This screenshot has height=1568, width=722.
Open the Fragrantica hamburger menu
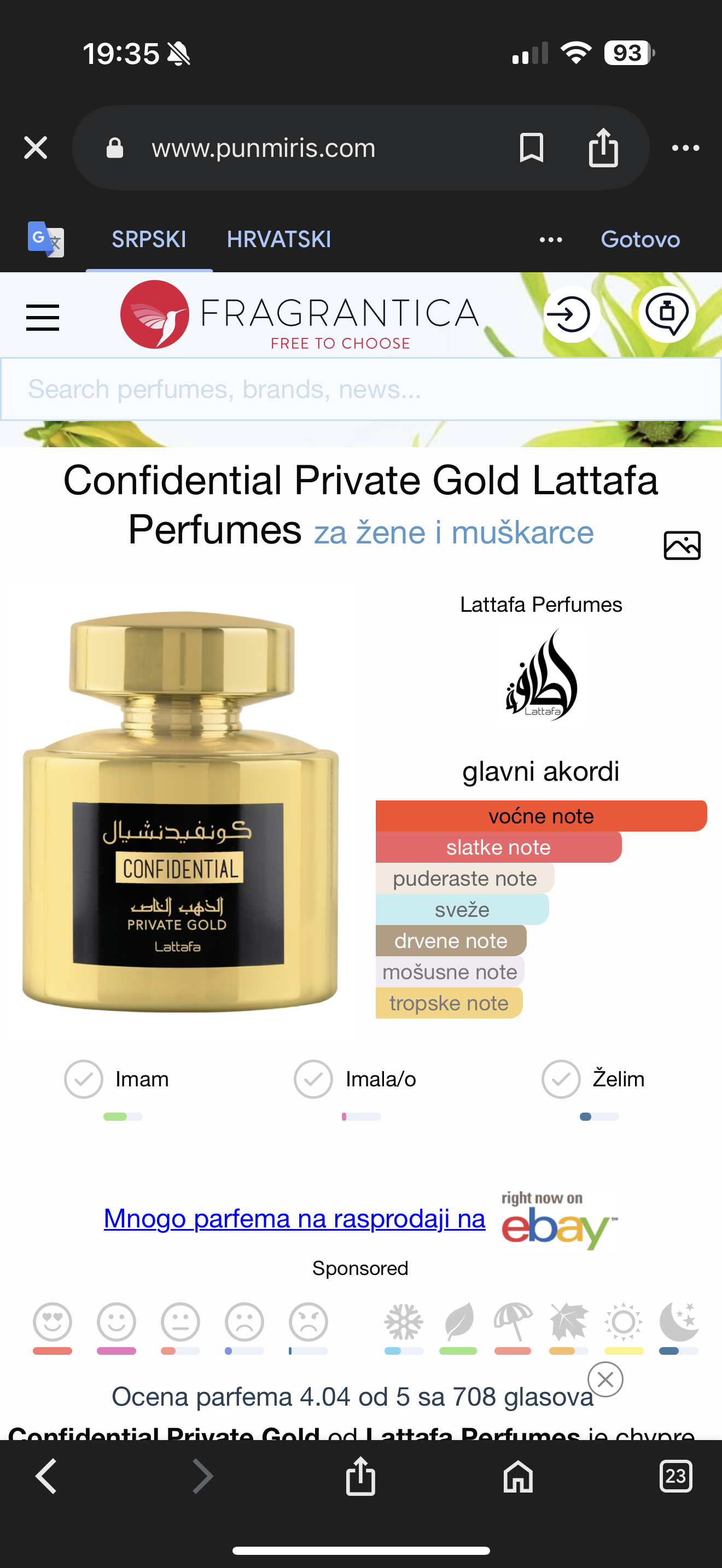coord(43,317)
